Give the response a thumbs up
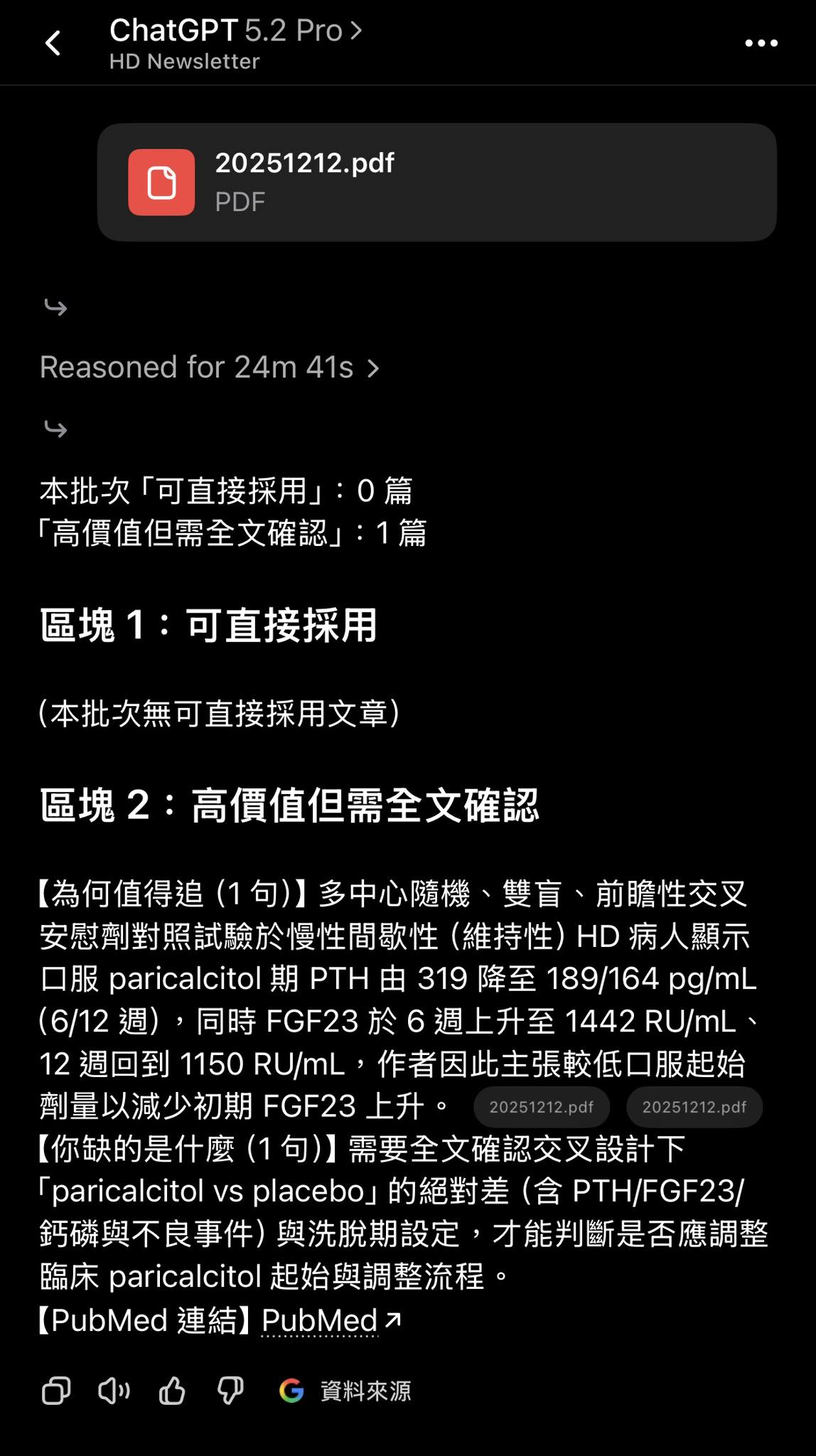 pos(172,1391)
